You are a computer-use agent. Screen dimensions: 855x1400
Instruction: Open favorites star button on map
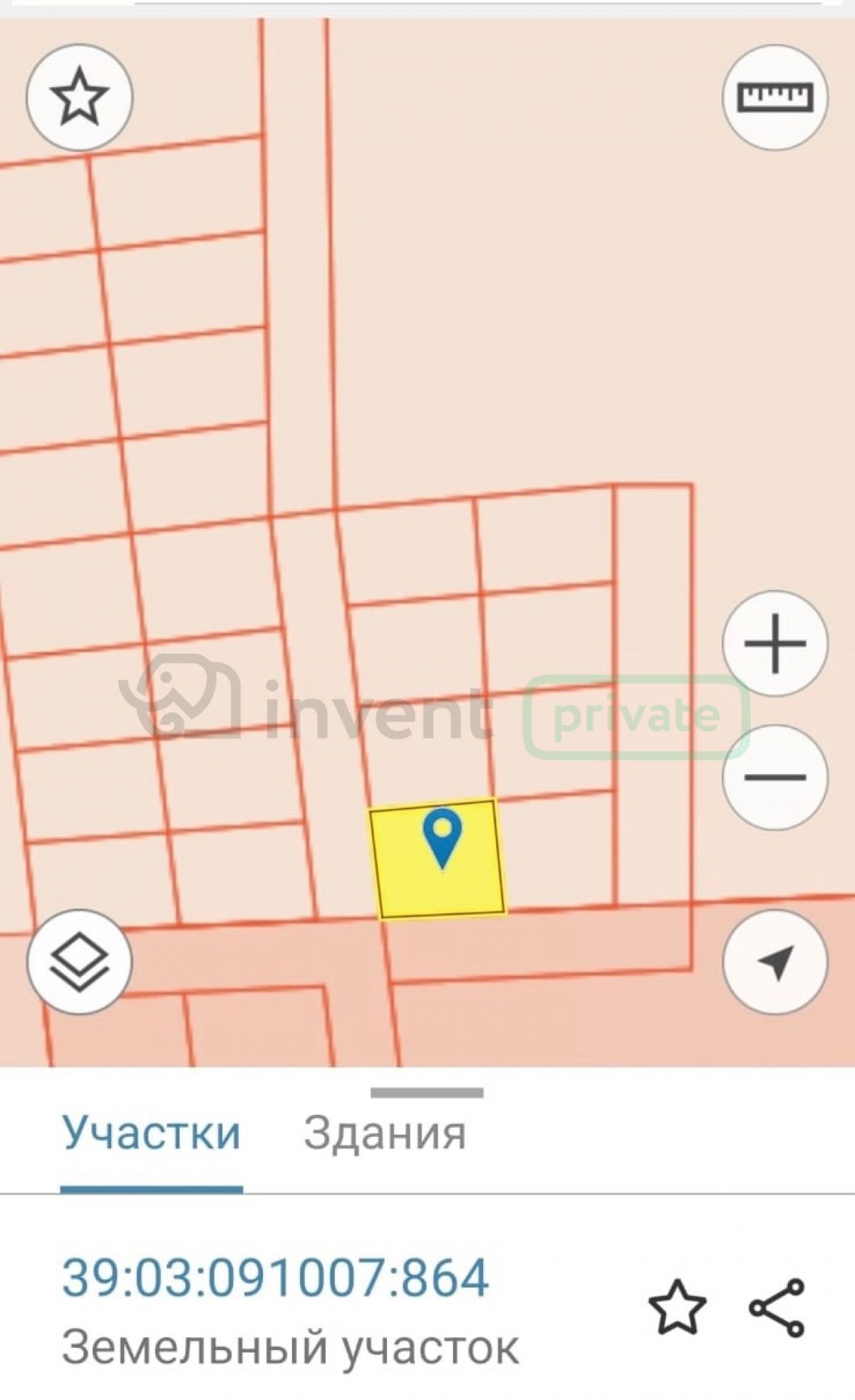coord(80,97)
